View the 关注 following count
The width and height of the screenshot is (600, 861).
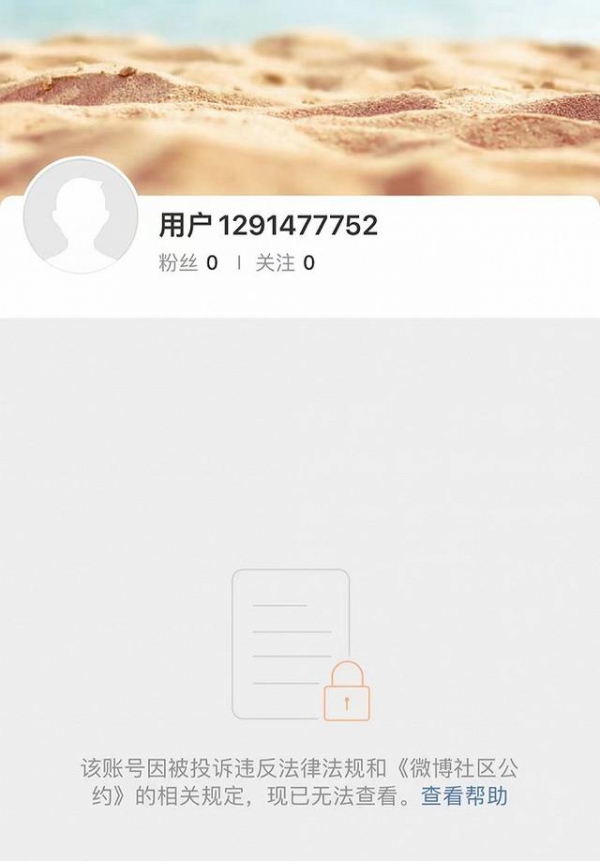pos(285,264)
